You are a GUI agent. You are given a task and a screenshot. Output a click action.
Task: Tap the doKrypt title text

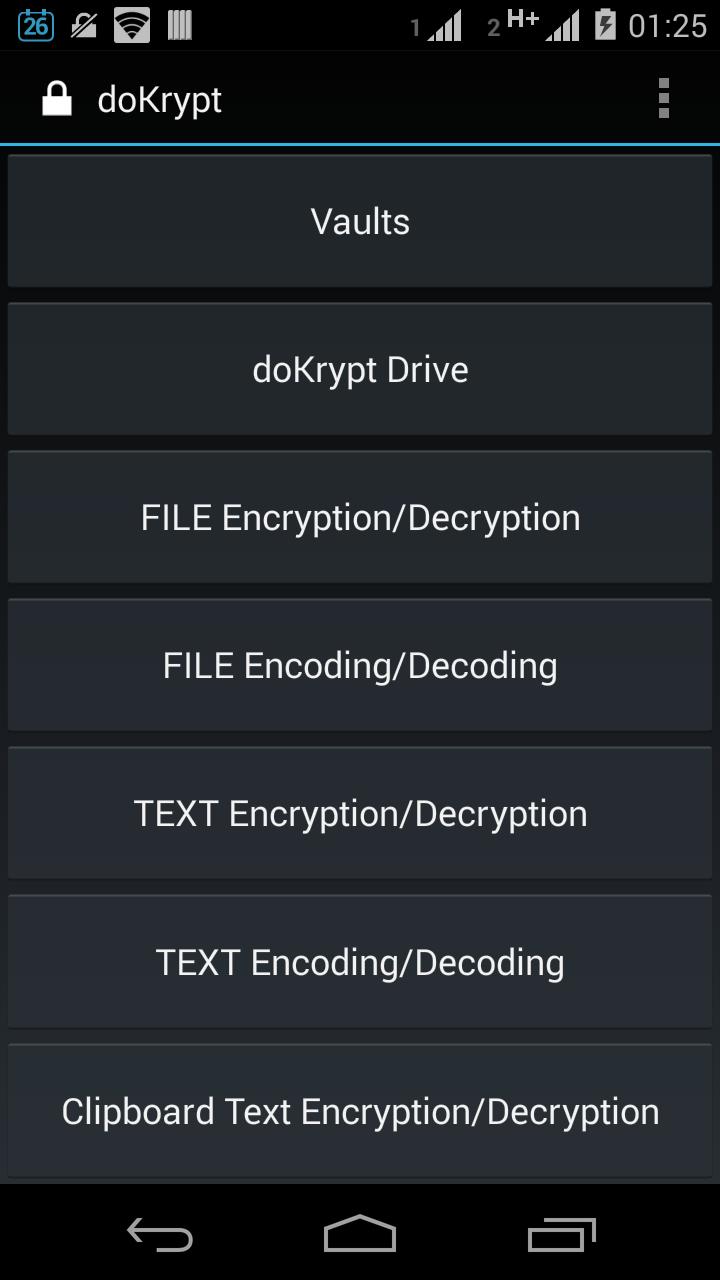coord(160,98)
